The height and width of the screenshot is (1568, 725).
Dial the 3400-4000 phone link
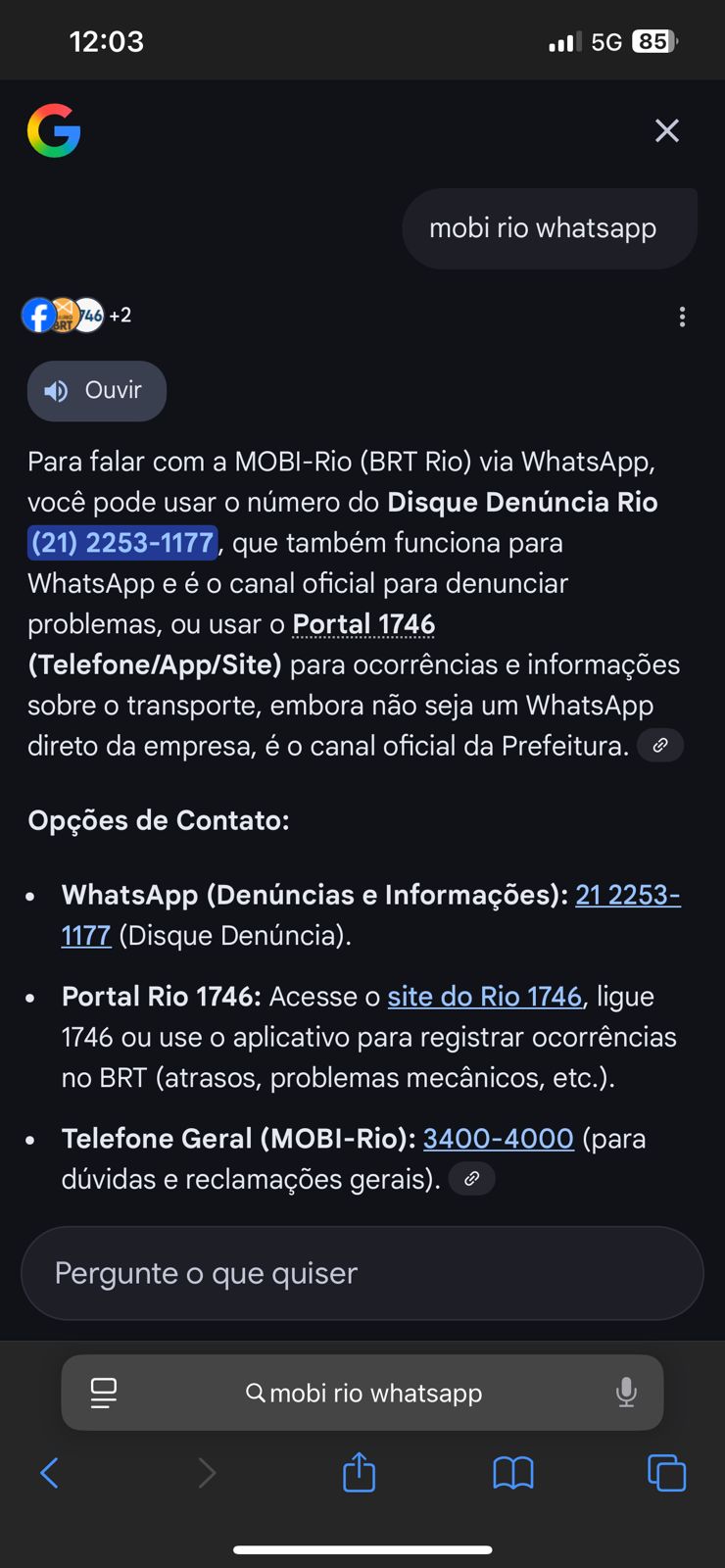click(x=498, y=1139)
